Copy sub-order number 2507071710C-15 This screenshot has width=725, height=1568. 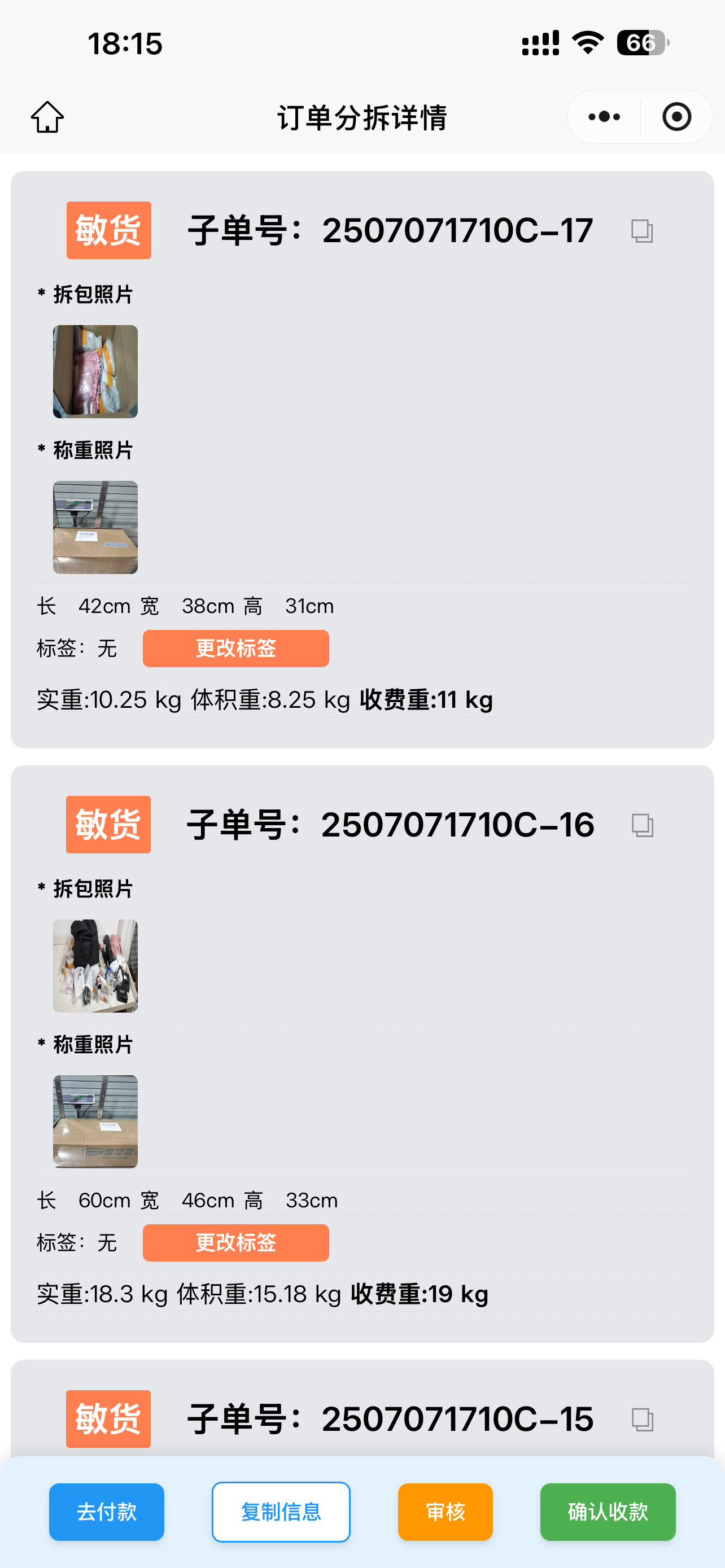point(641,1420)
